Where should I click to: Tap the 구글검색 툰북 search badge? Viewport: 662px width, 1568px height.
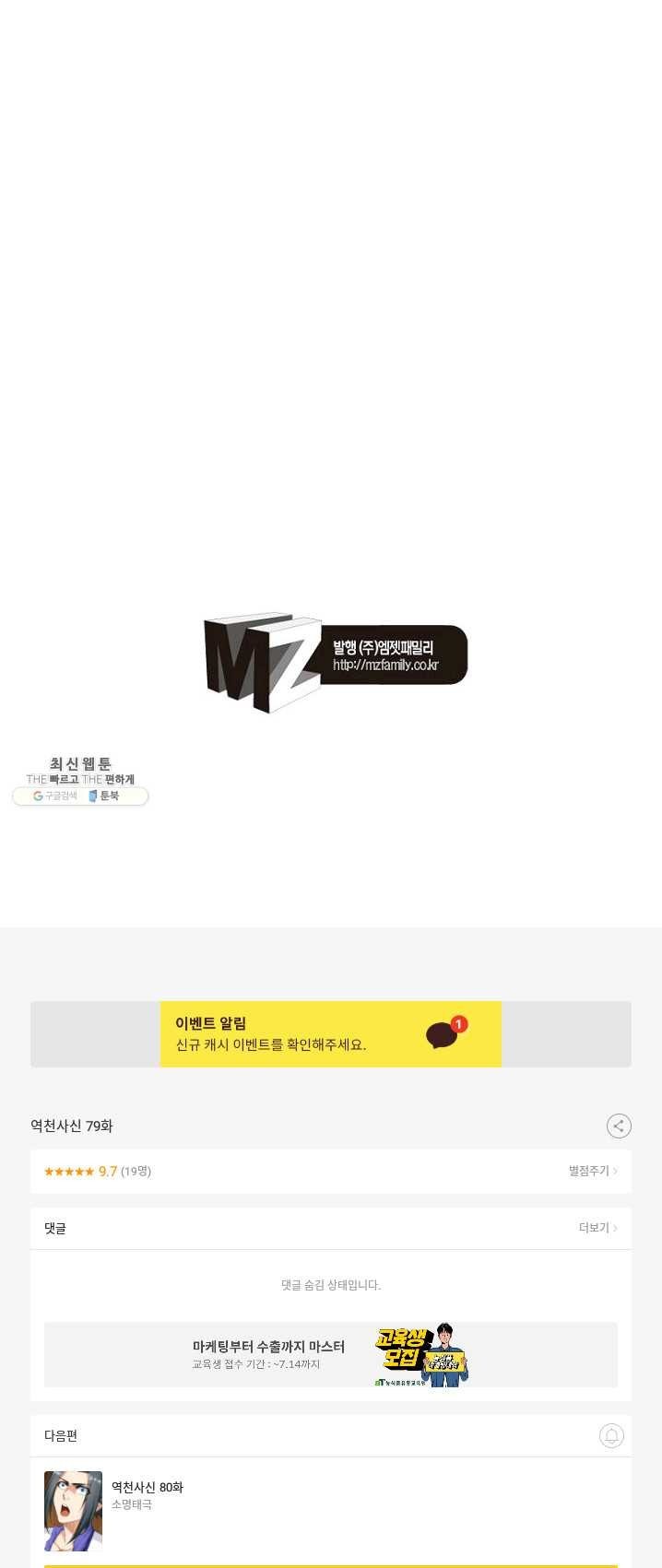(x=80, y=796)
